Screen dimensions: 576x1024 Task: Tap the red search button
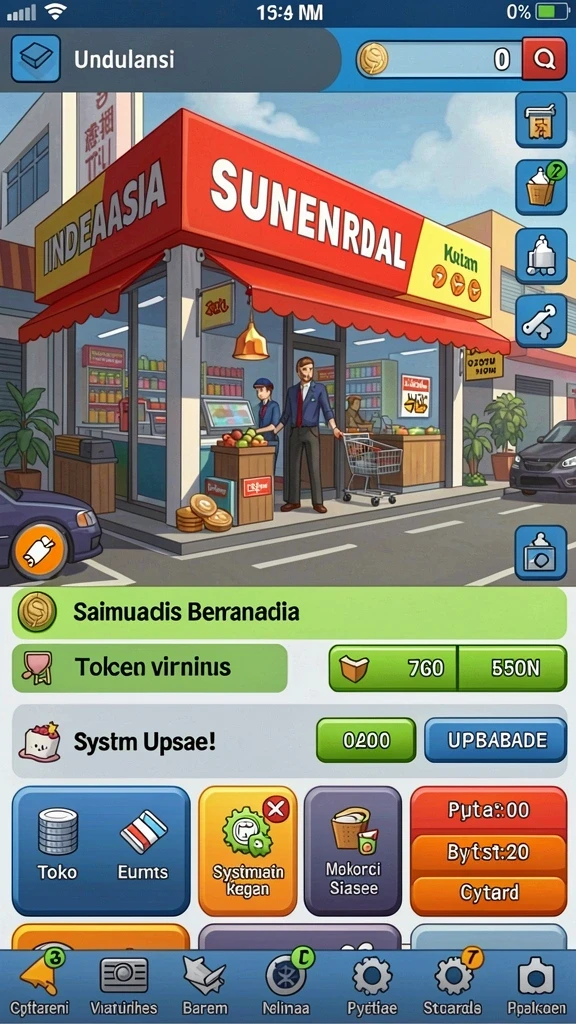(x=544, y=59)
